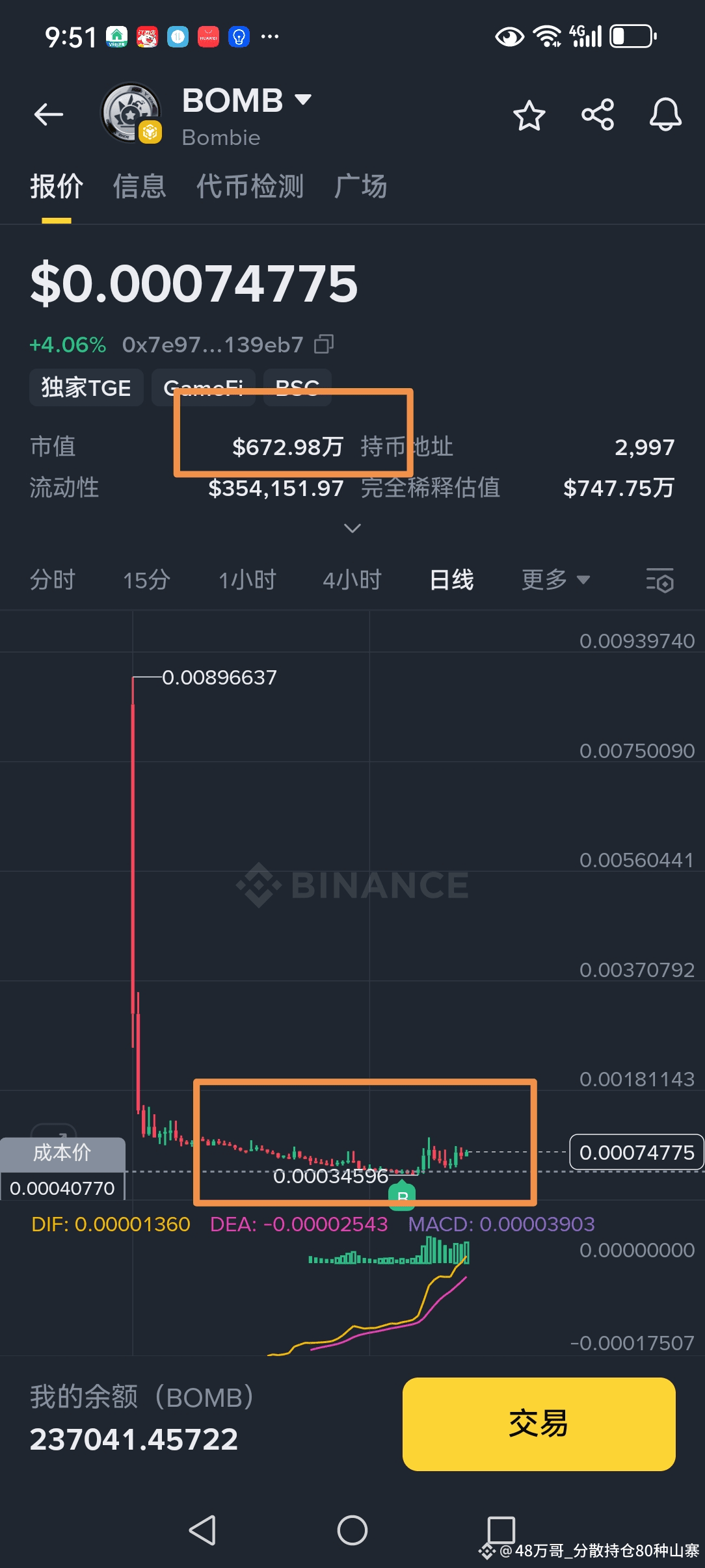Tap the 独家TGE tag

click(x=86, y=387)
